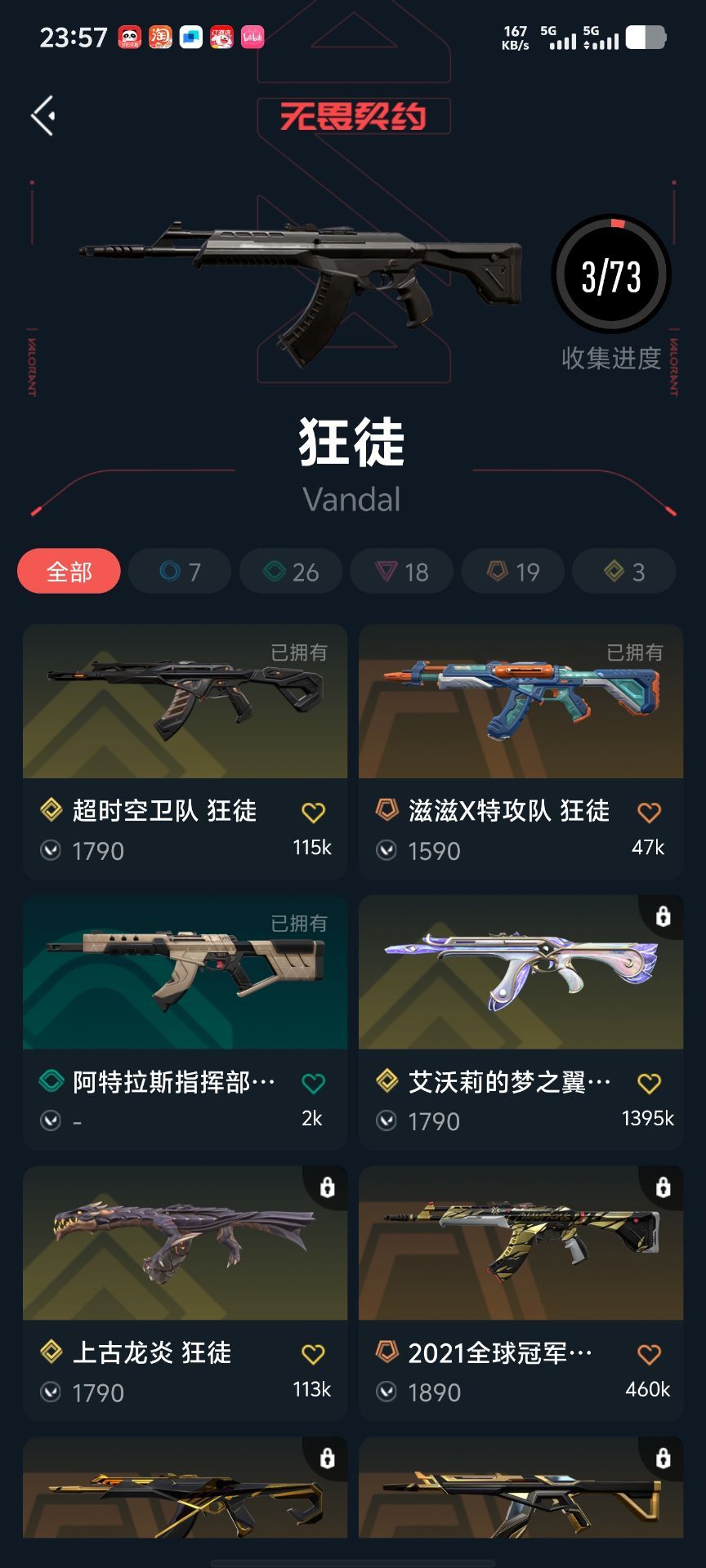Filter skins by the yellow tier showing 3

pos(624,571)
